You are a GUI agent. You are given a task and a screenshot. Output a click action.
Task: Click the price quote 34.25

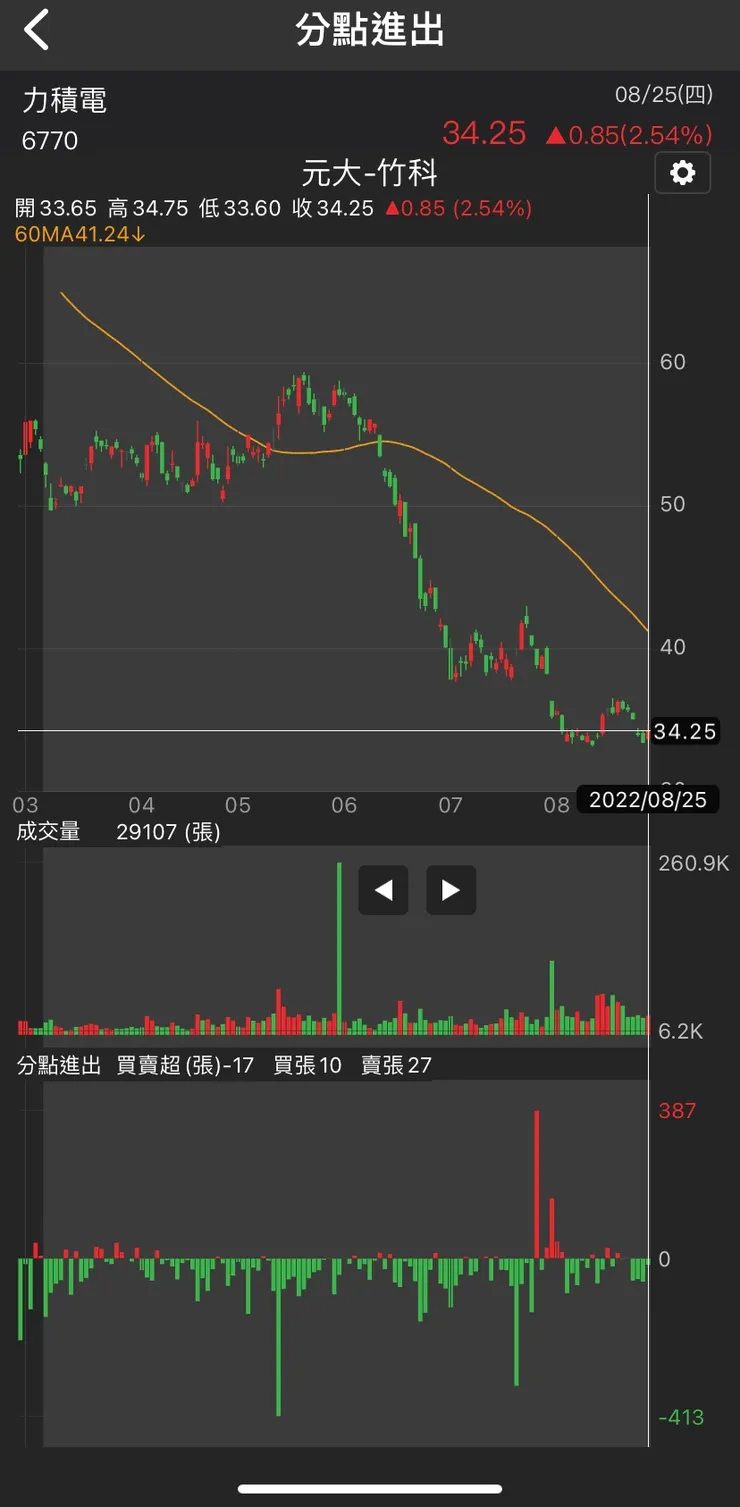(484, 133)
